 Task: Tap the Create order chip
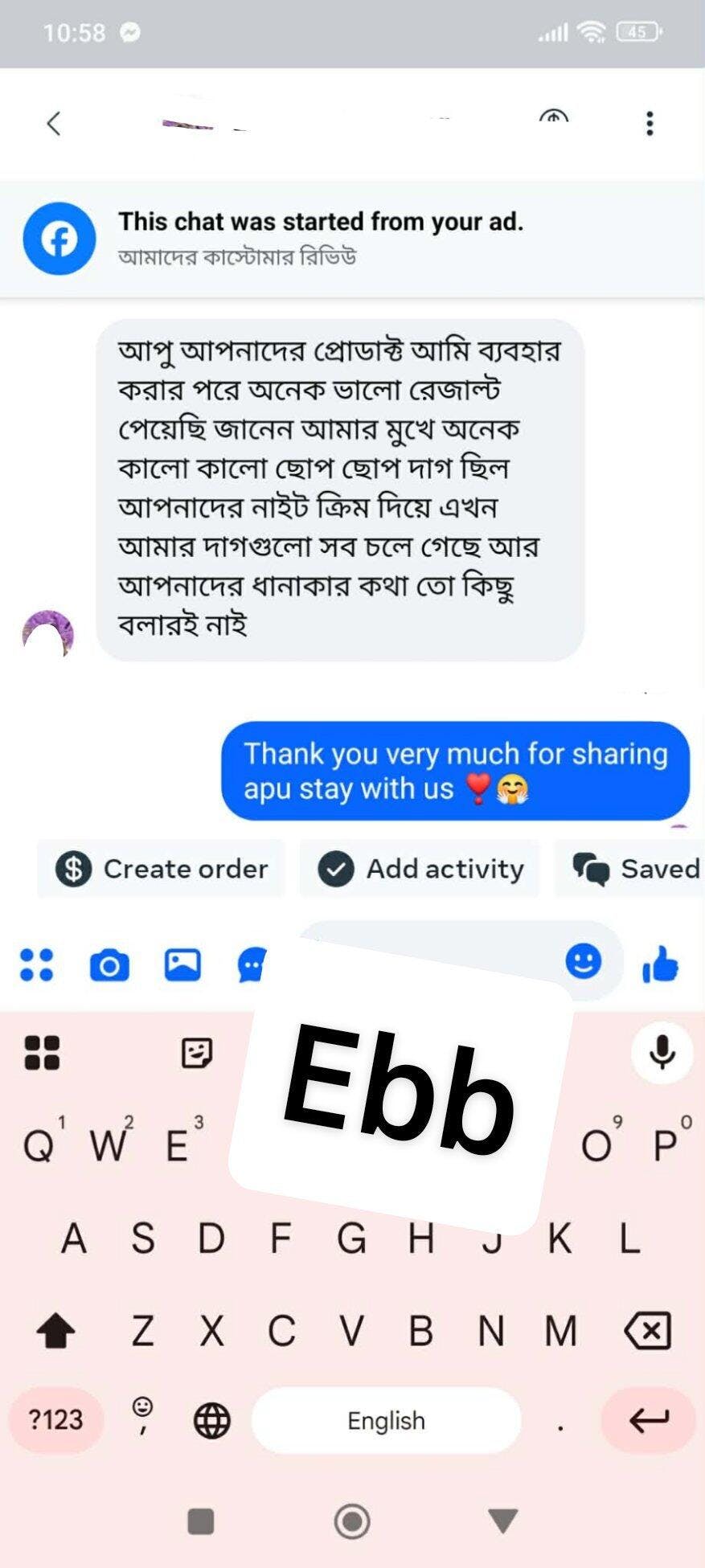point(162,869)
